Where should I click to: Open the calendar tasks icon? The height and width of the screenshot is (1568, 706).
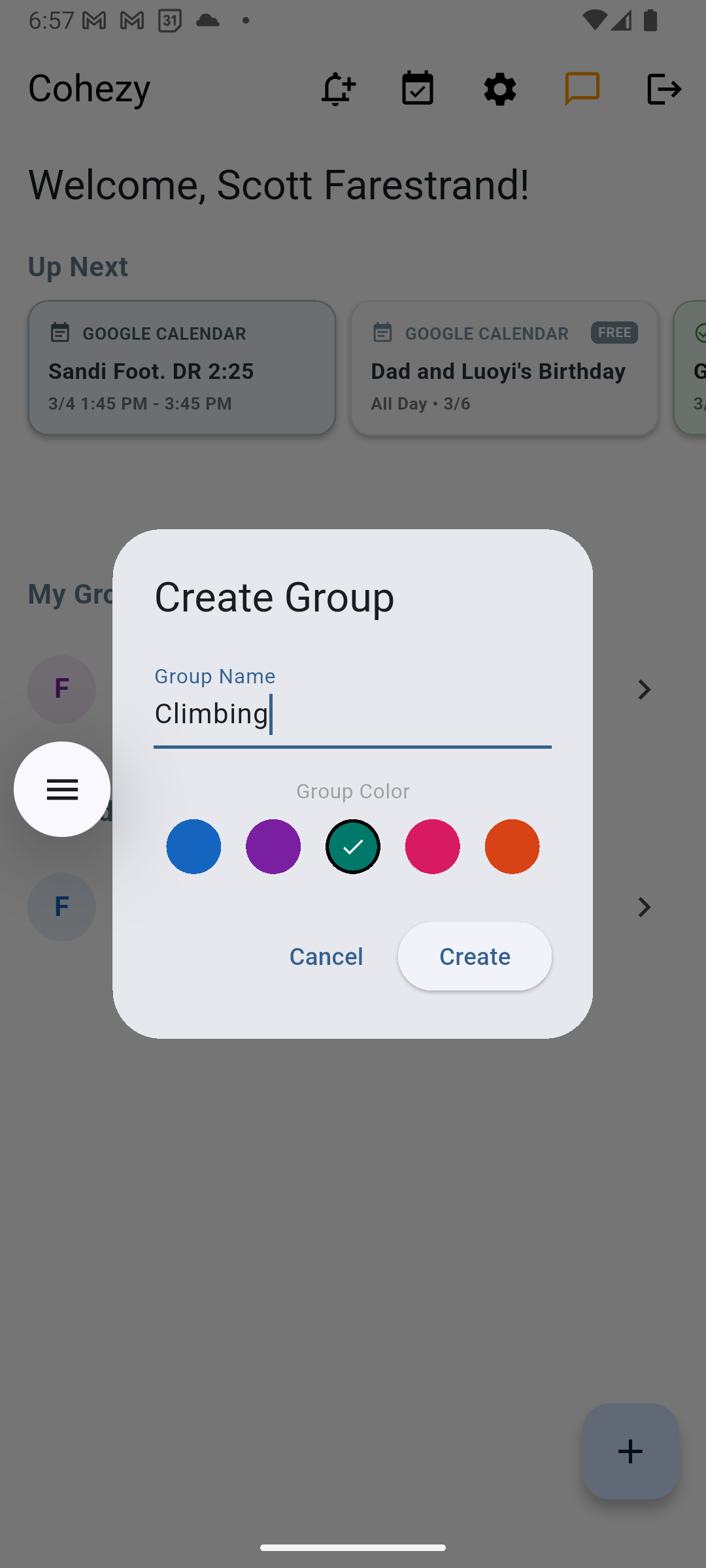coord(418,88)
